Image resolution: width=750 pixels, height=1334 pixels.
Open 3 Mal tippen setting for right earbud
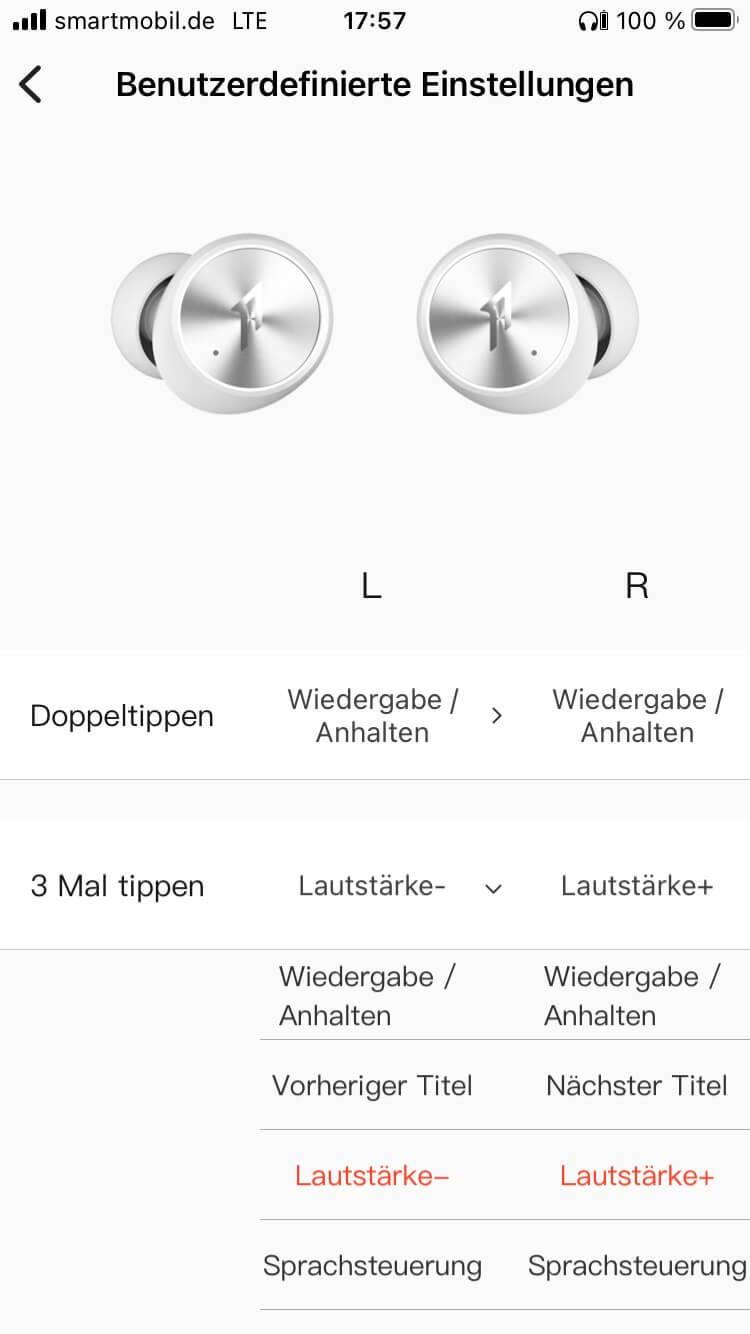637,886
